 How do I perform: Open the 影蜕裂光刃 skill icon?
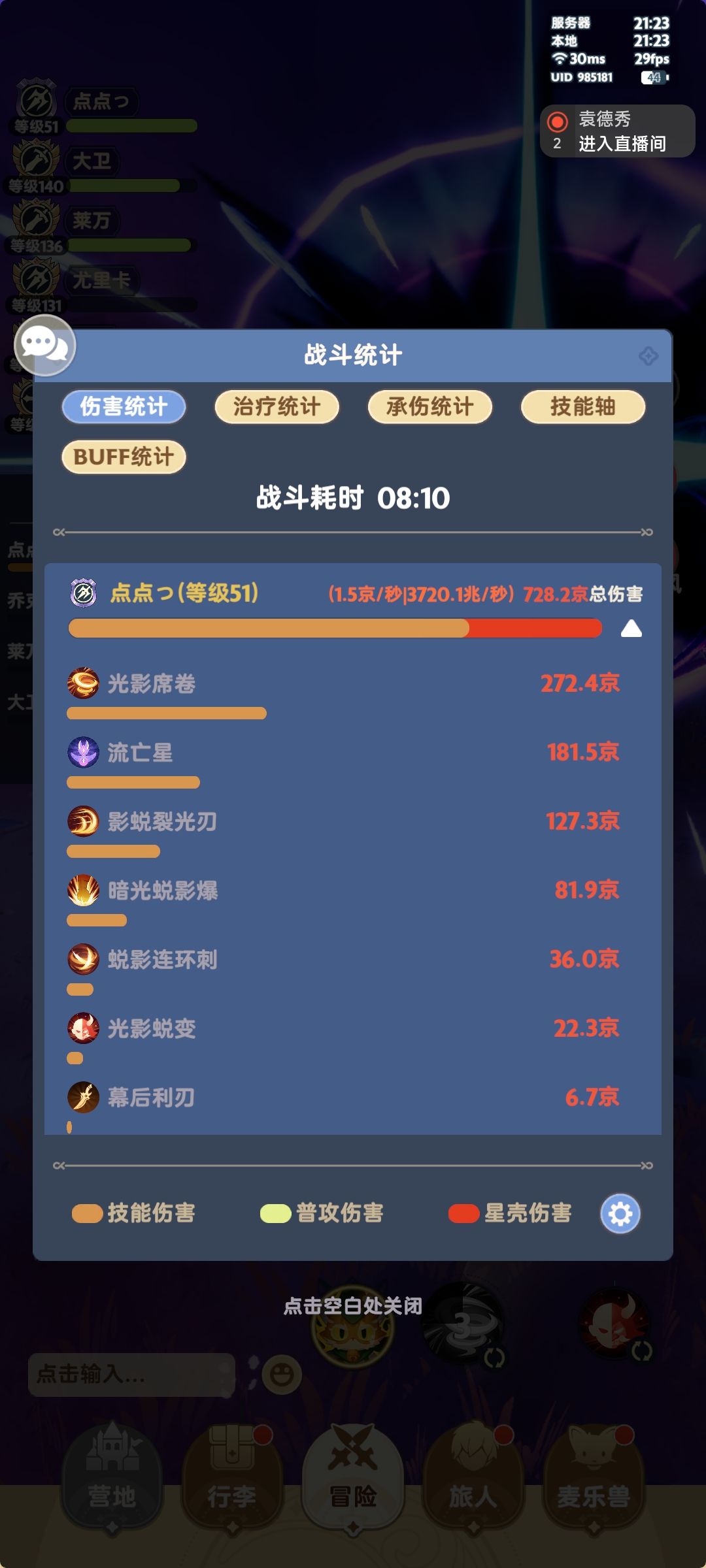(x=83, y=821)
